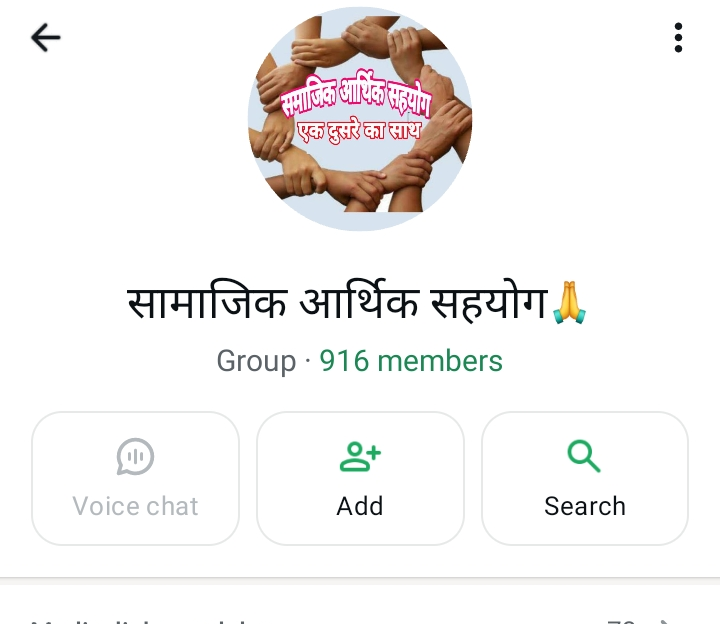This screenshot has width=720, height=624.
Task: Open the 916 members list
Action: click(x=411, y=361)
